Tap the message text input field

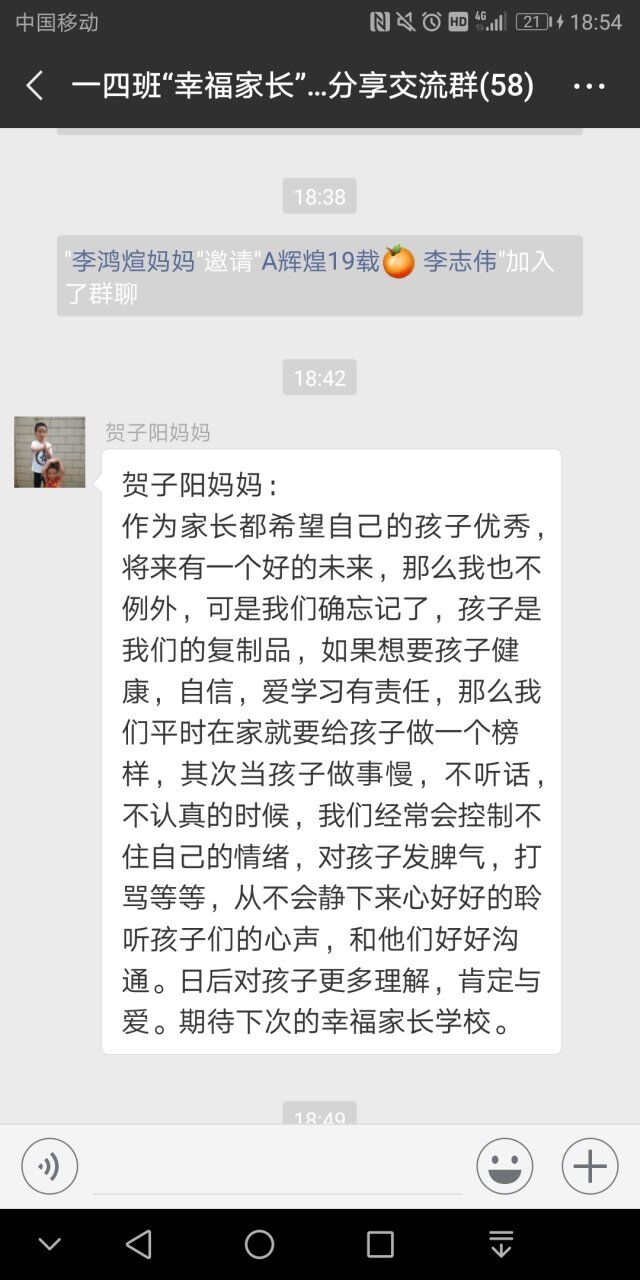(277, 1168)
